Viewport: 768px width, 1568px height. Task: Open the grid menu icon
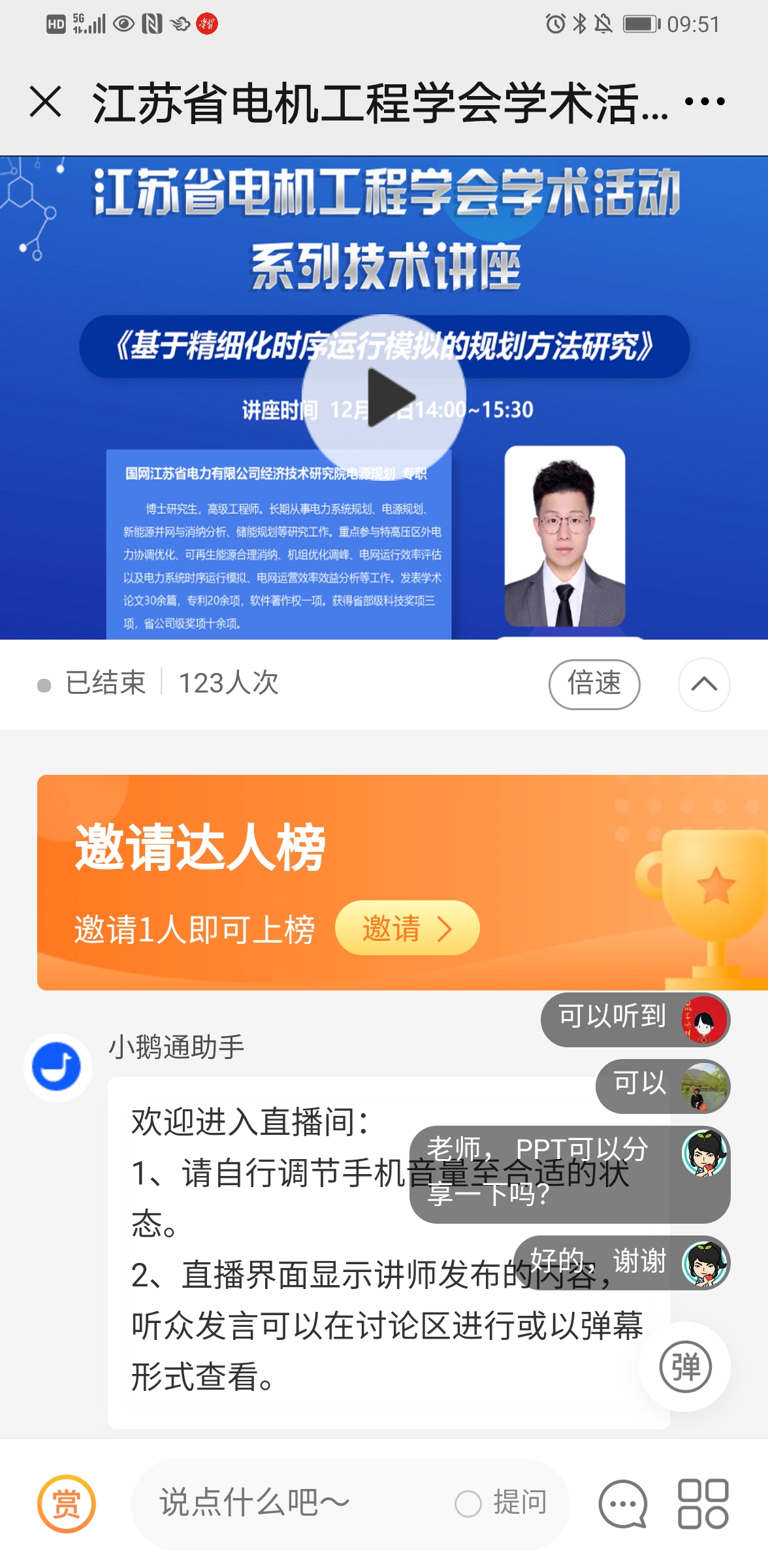[703, 1503]
